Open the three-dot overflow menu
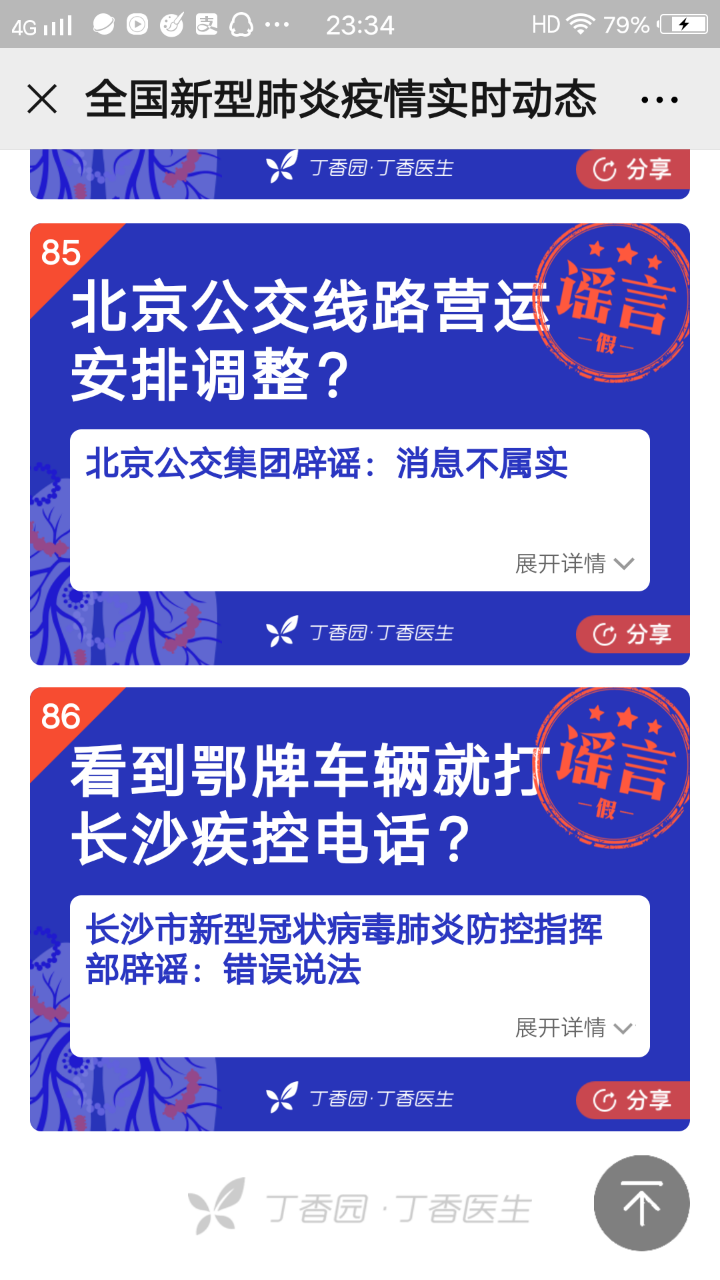720x1280 pixels. (x=659, y=99)
